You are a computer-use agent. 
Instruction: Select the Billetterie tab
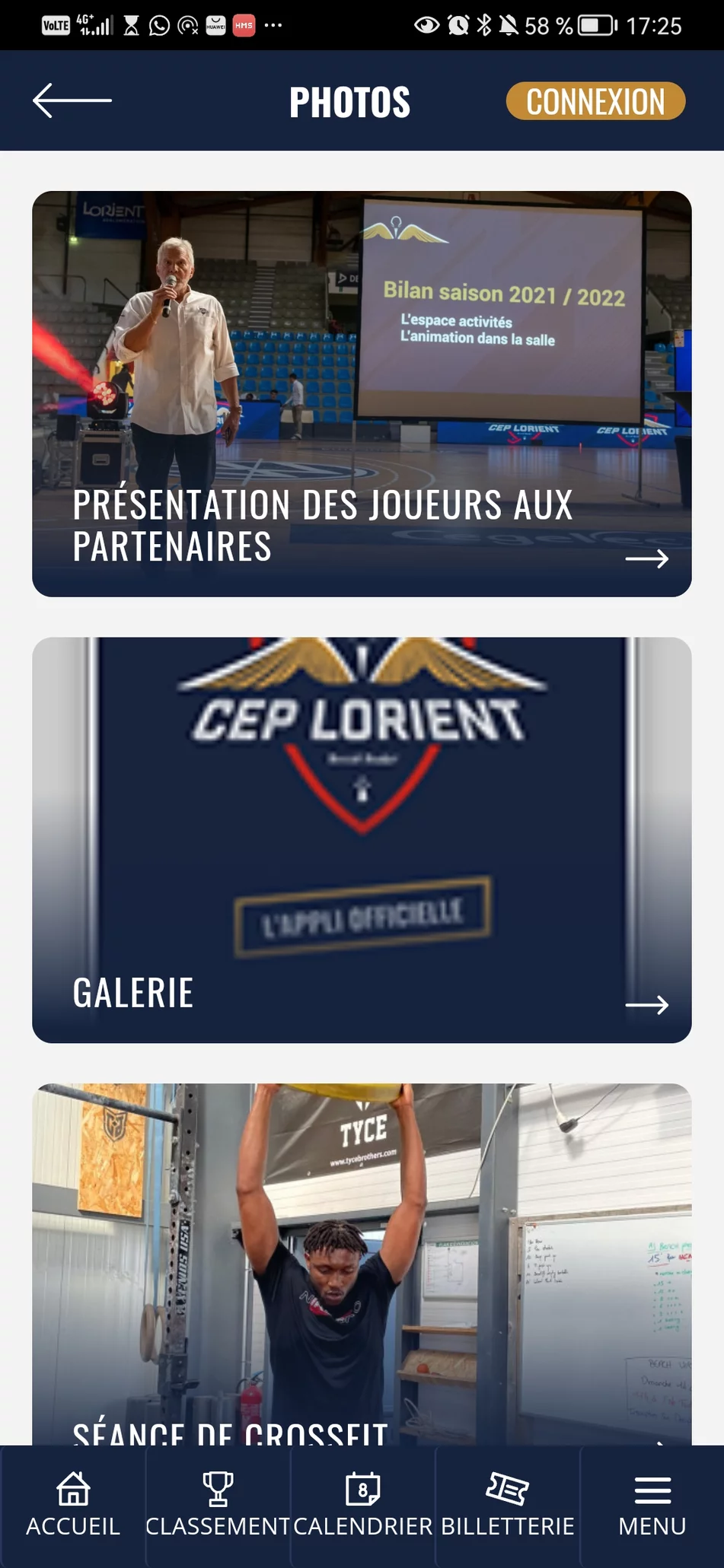pyautogui.click(x=507, y=1505)
